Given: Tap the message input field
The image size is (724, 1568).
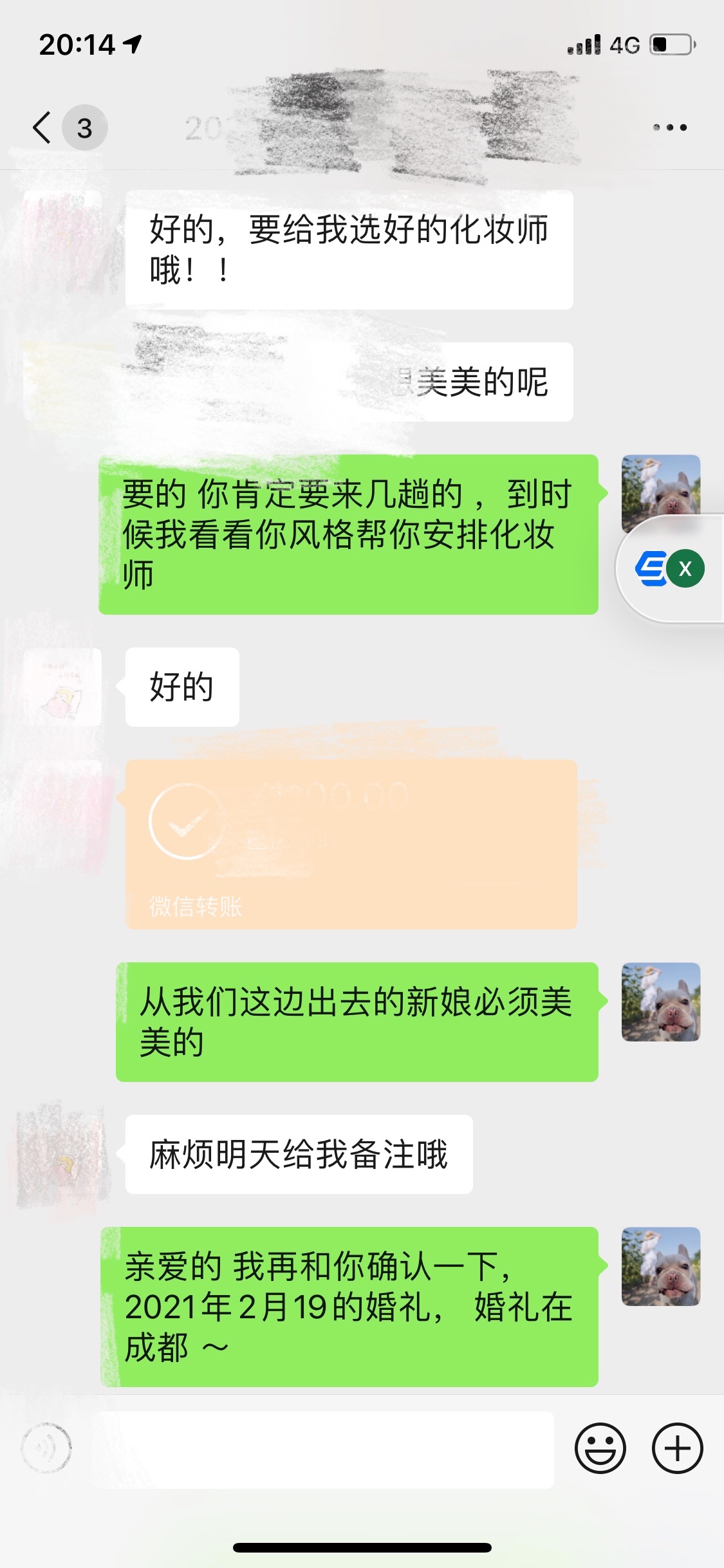Looking at the screenshot, I should click(326, 1450).
